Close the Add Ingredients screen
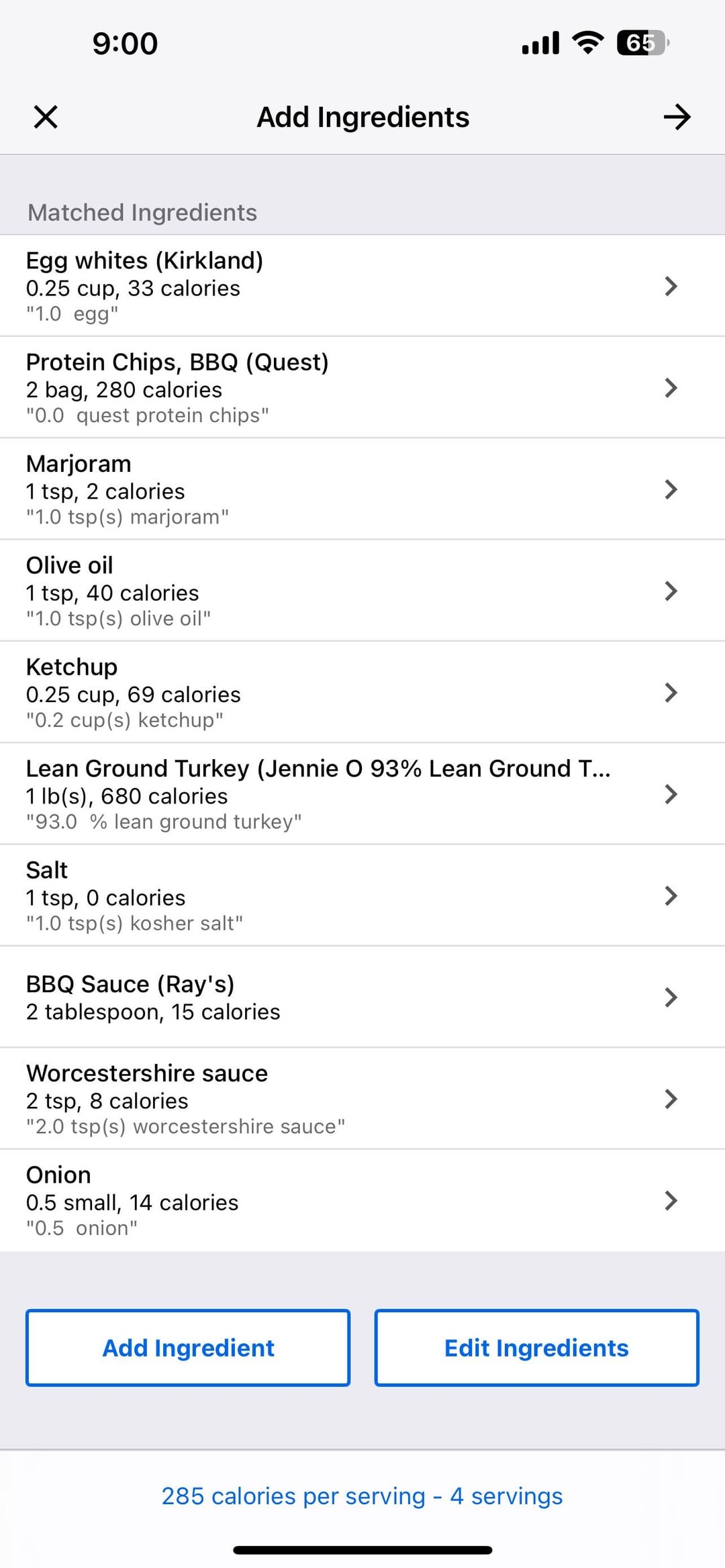The height and width of the screenshot is (1568, 725). click(46, 117)
